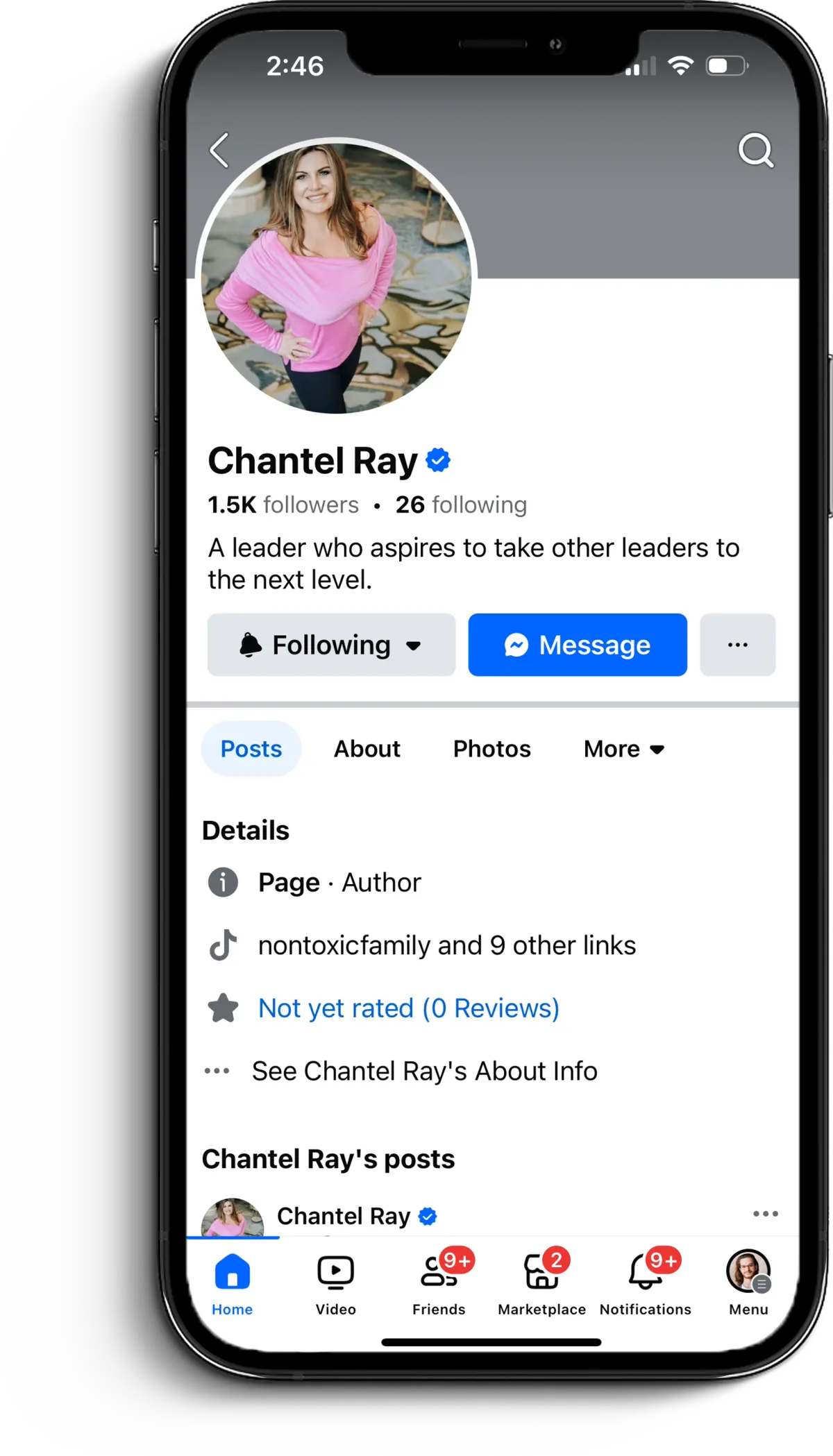Switch to the Photos tab
Viewport: 833px width, 1456px height.
491,749
